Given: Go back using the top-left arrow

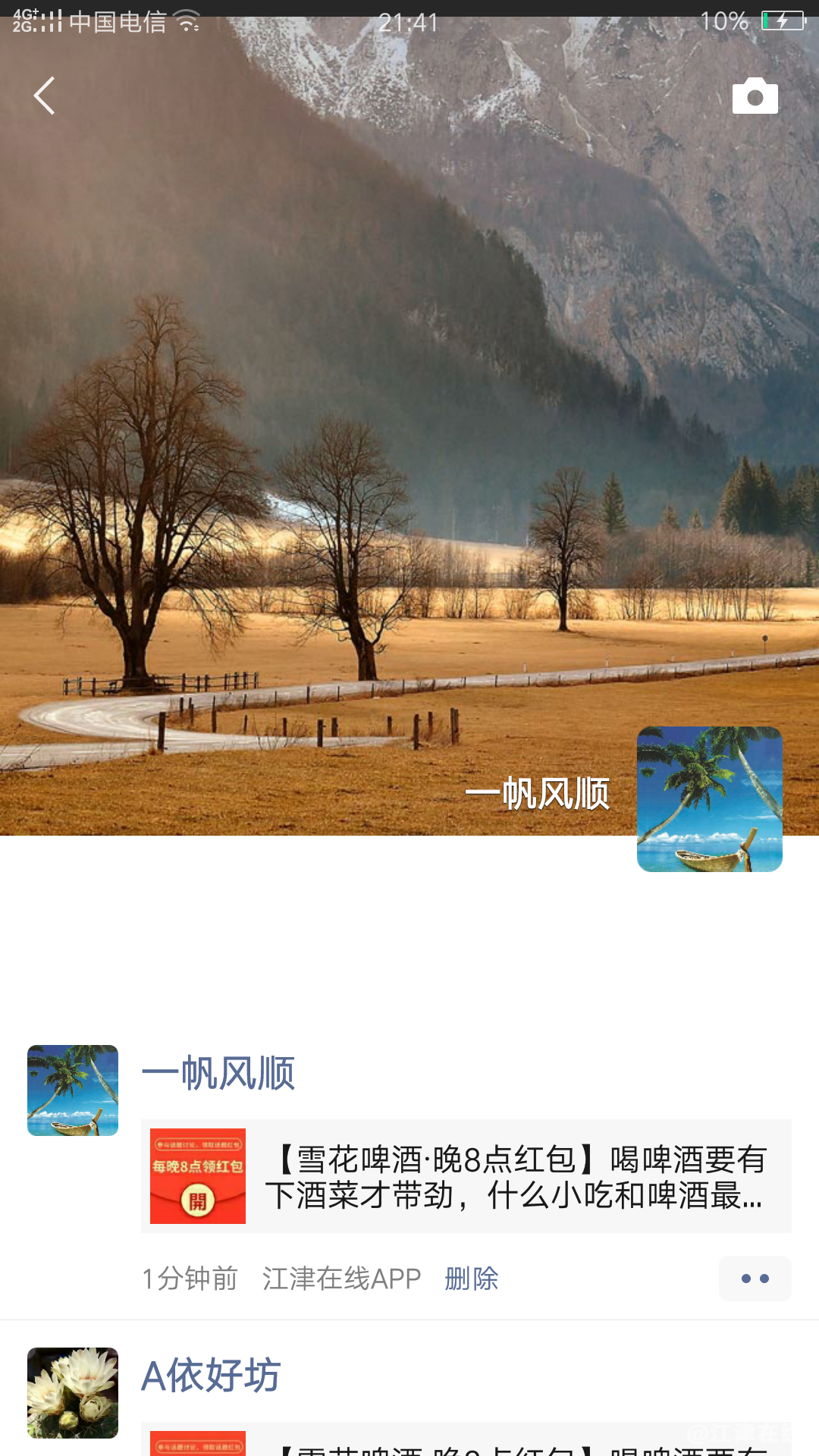Looking at the screenshot, I should click(44, 96).
